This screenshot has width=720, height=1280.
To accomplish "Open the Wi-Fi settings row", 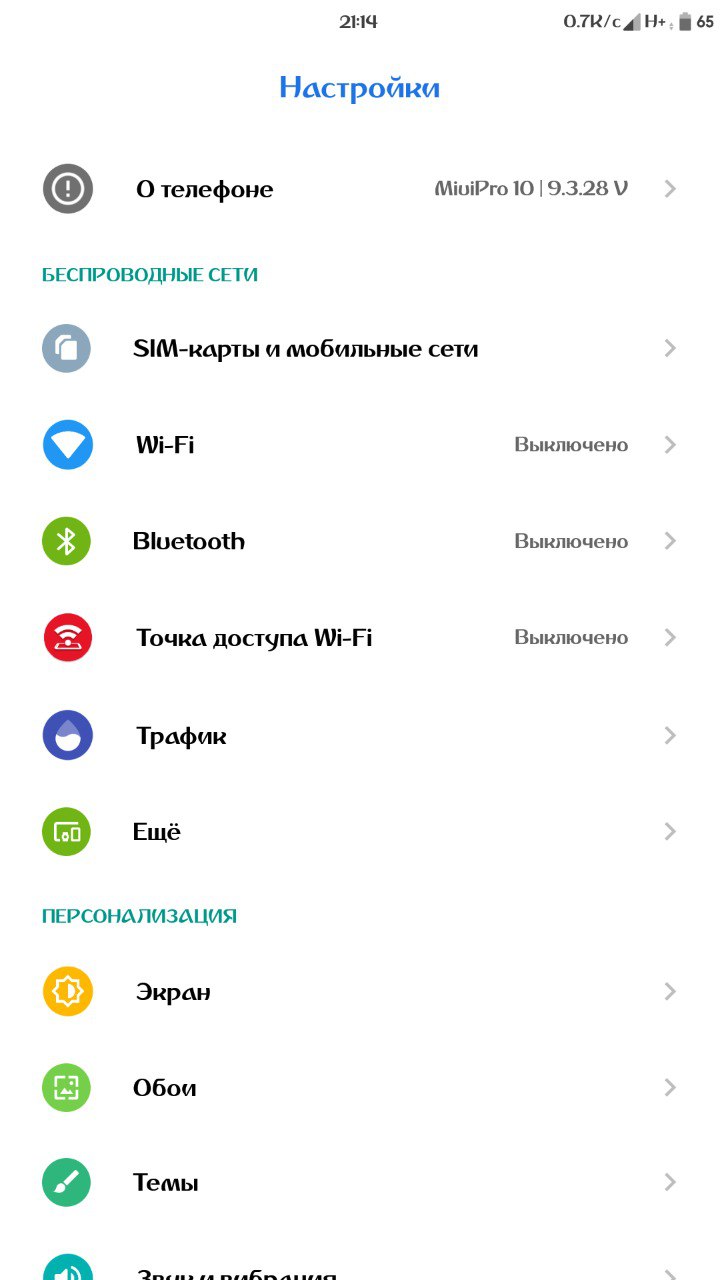I will tap(360, 445).
